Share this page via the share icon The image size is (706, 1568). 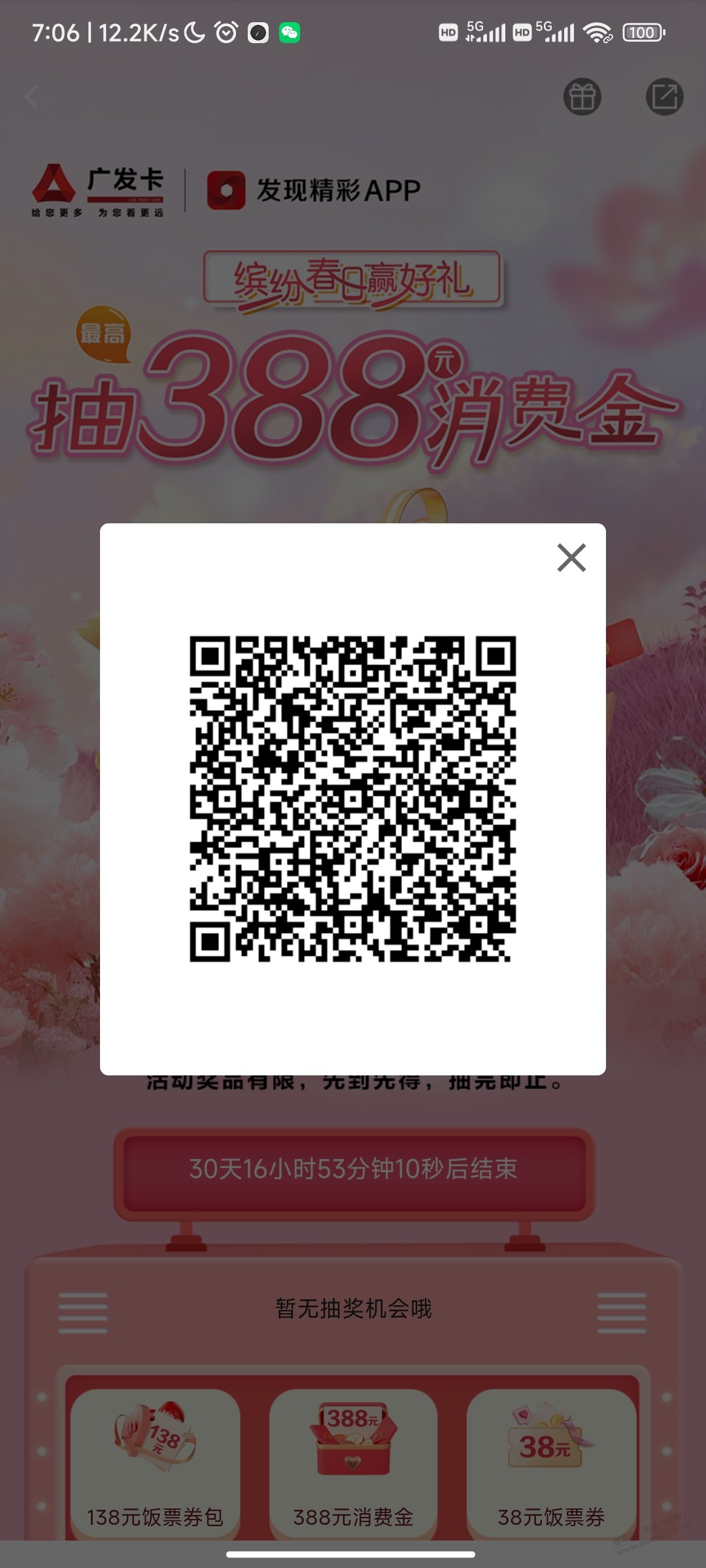[664, 97]
